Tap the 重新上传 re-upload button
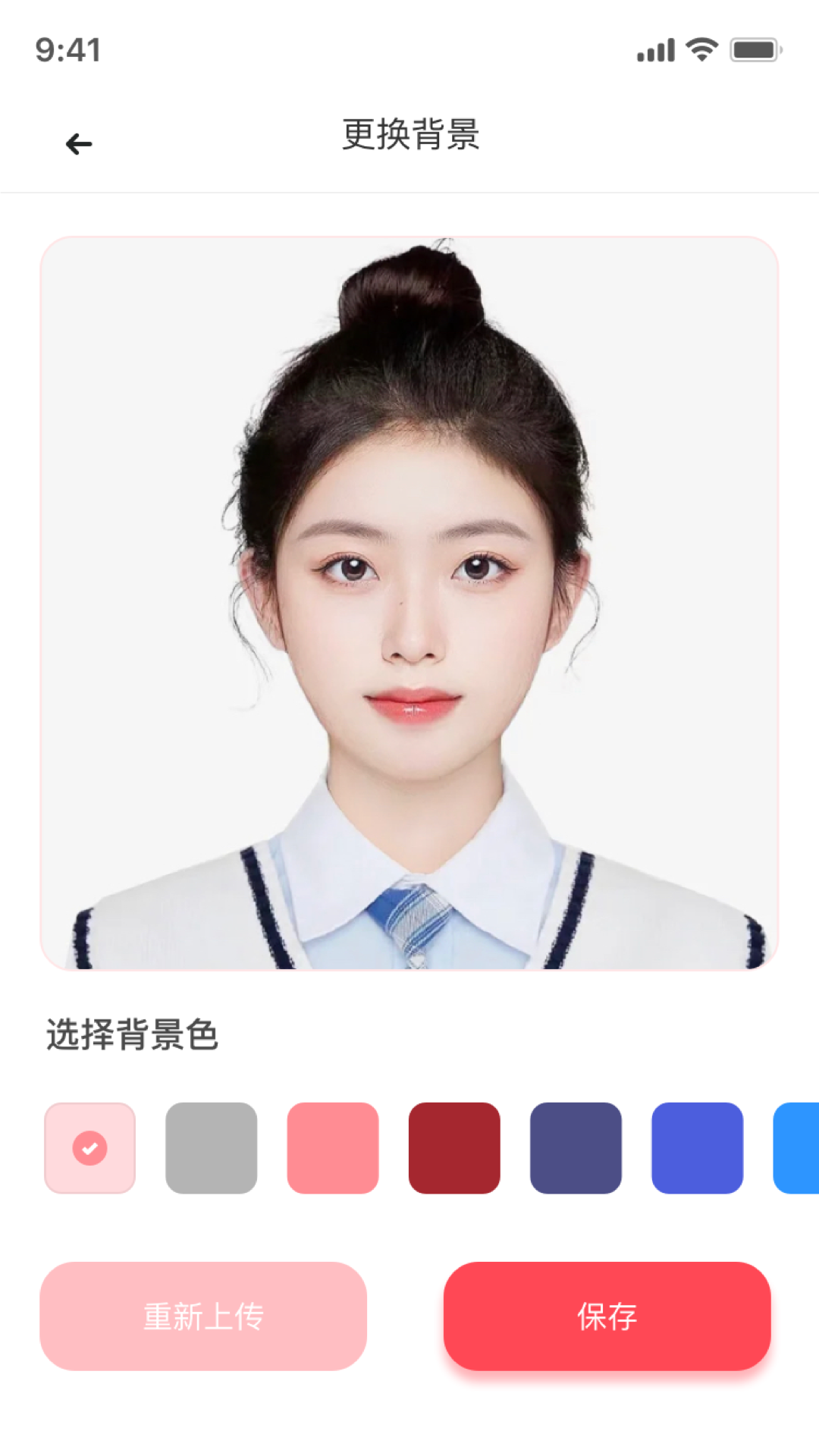819x1456 pixels. [x=203, y=1316]
